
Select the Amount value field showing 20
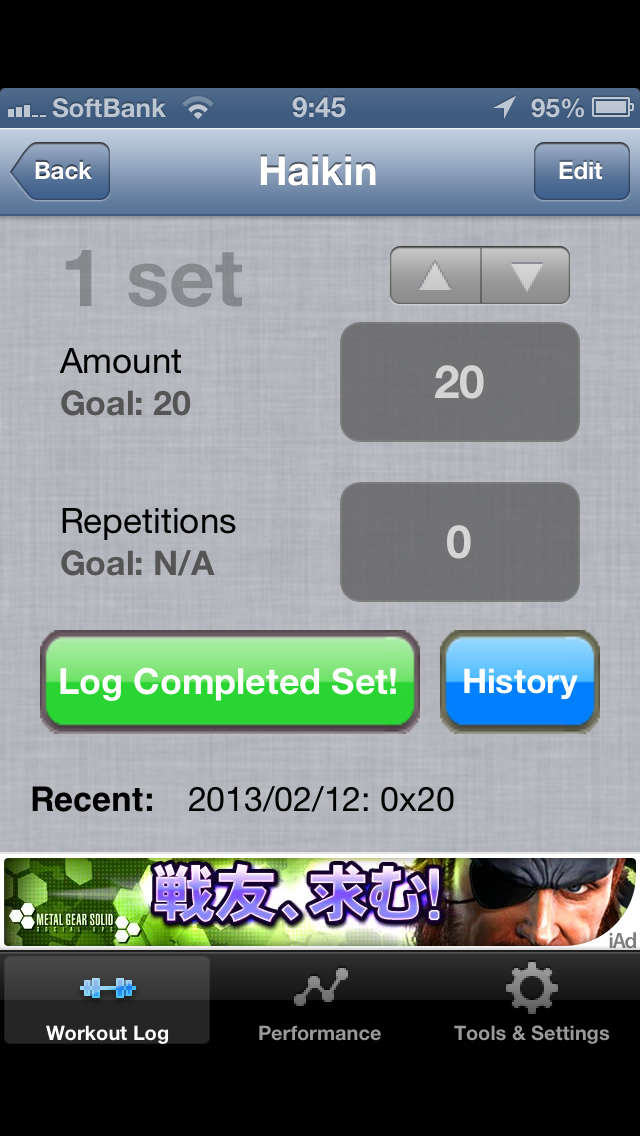pos(459,382)
